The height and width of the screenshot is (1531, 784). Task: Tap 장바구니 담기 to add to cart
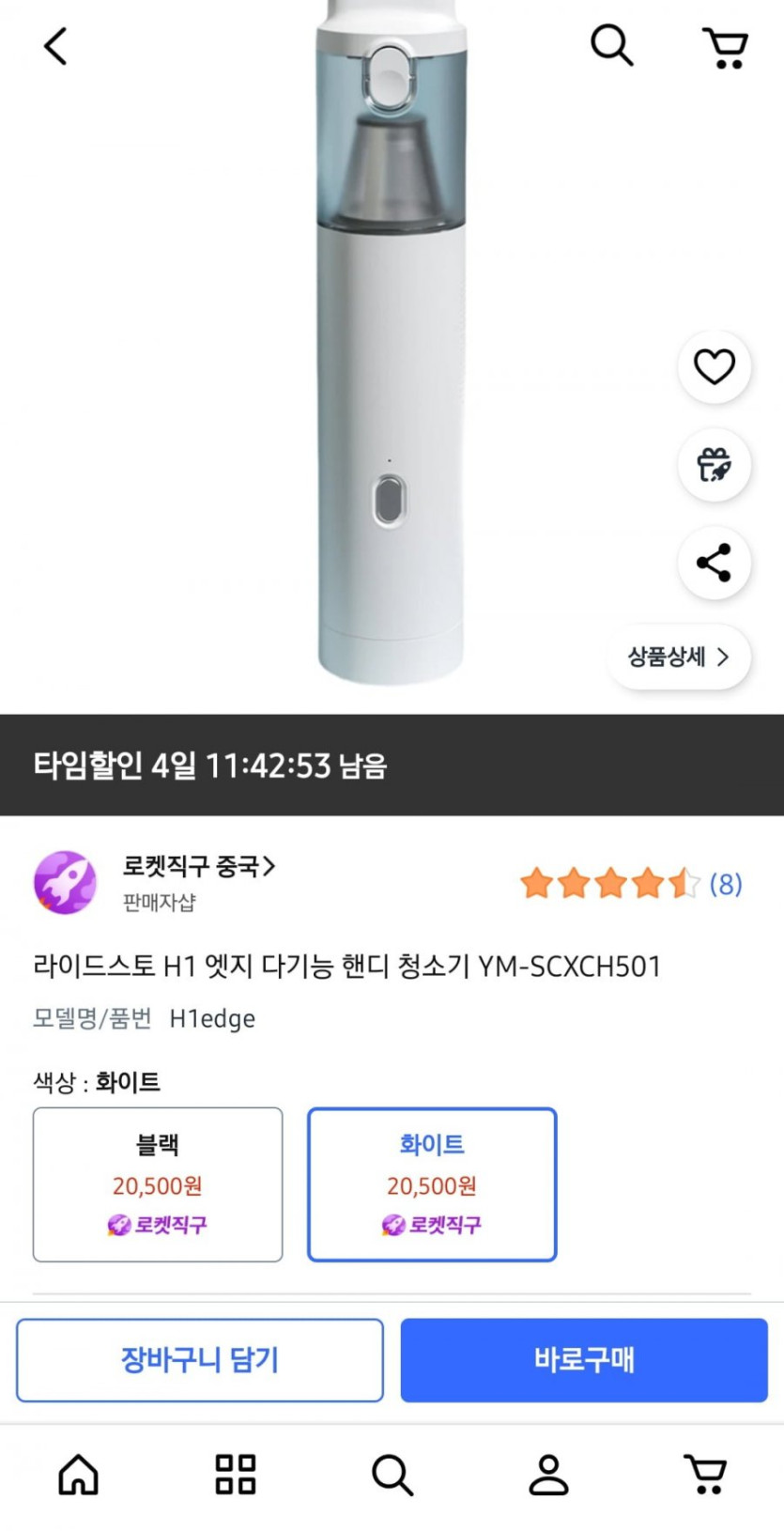(x=200, y=1359)
